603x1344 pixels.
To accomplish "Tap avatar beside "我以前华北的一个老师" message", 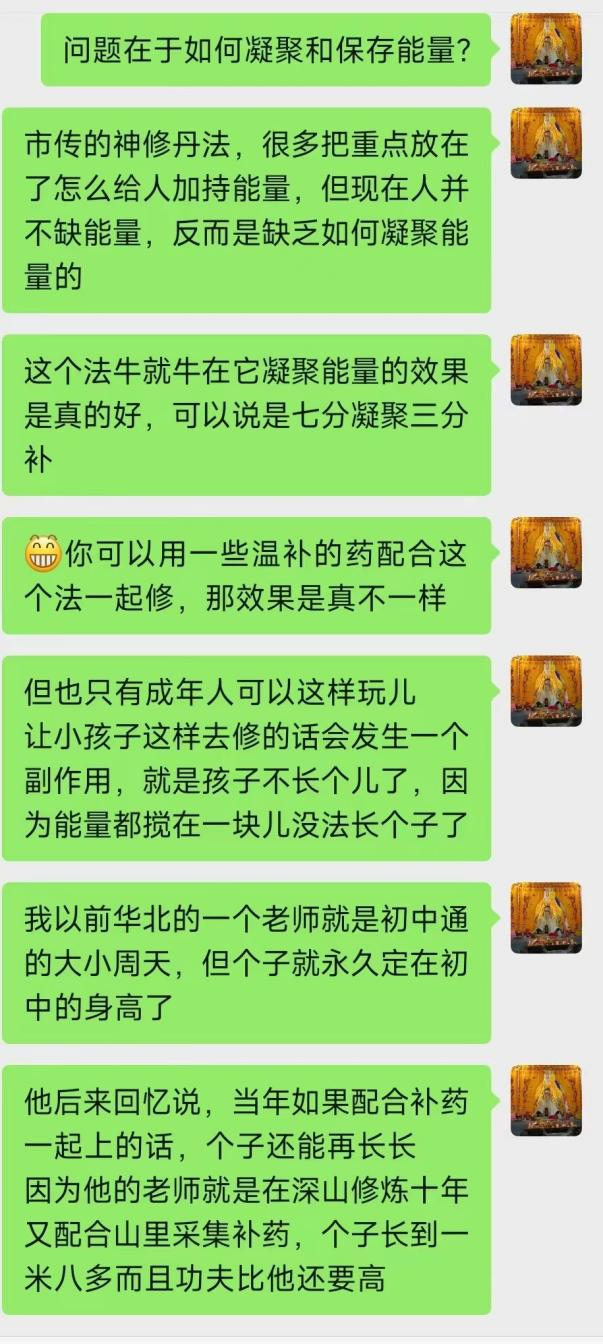I will [546, 918].
